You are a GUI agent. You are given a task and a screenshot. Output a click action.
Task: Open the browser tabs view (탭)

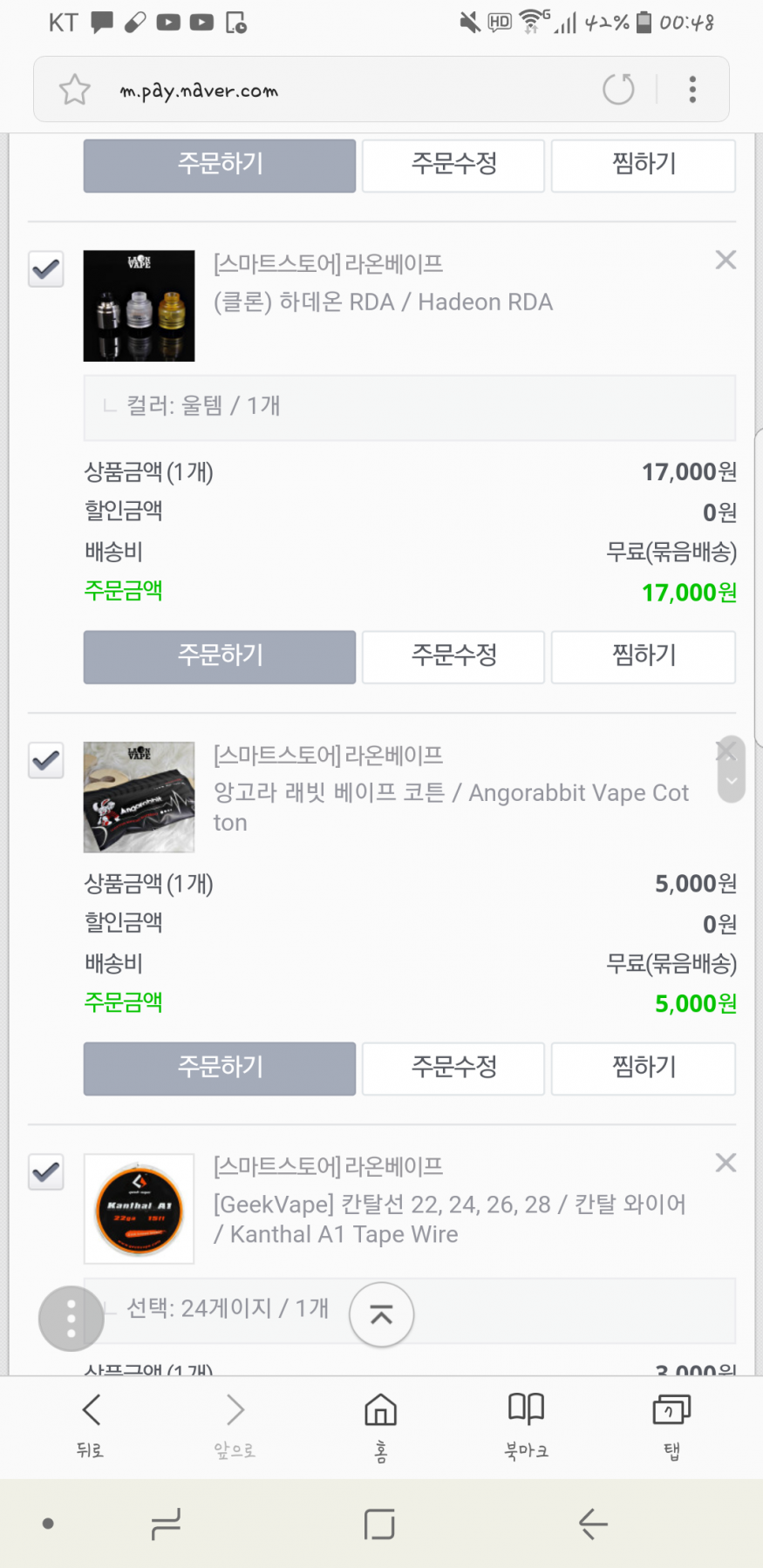click(671, 1426)
